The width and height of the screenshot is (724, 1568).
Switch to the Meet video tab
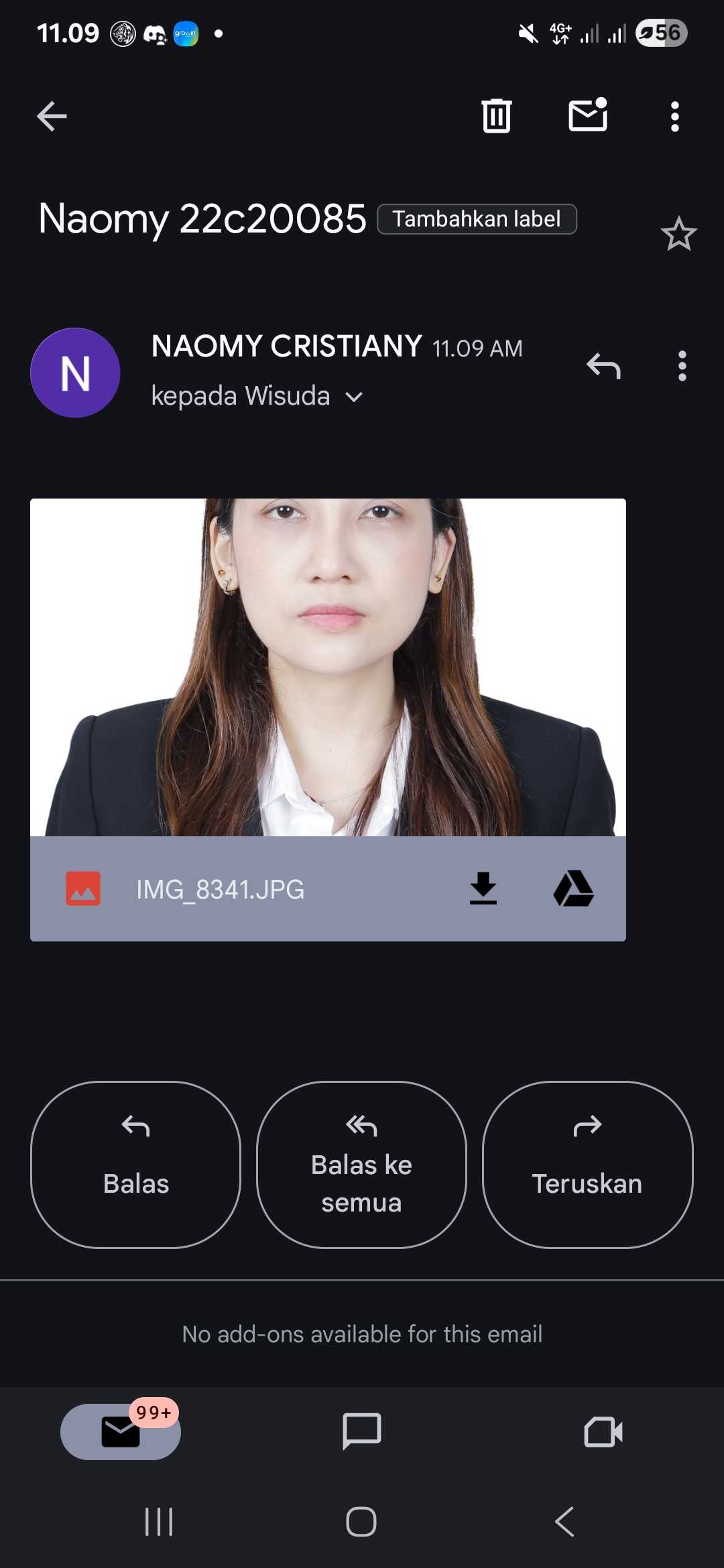pyautogui.click(x=603, y=1431)
